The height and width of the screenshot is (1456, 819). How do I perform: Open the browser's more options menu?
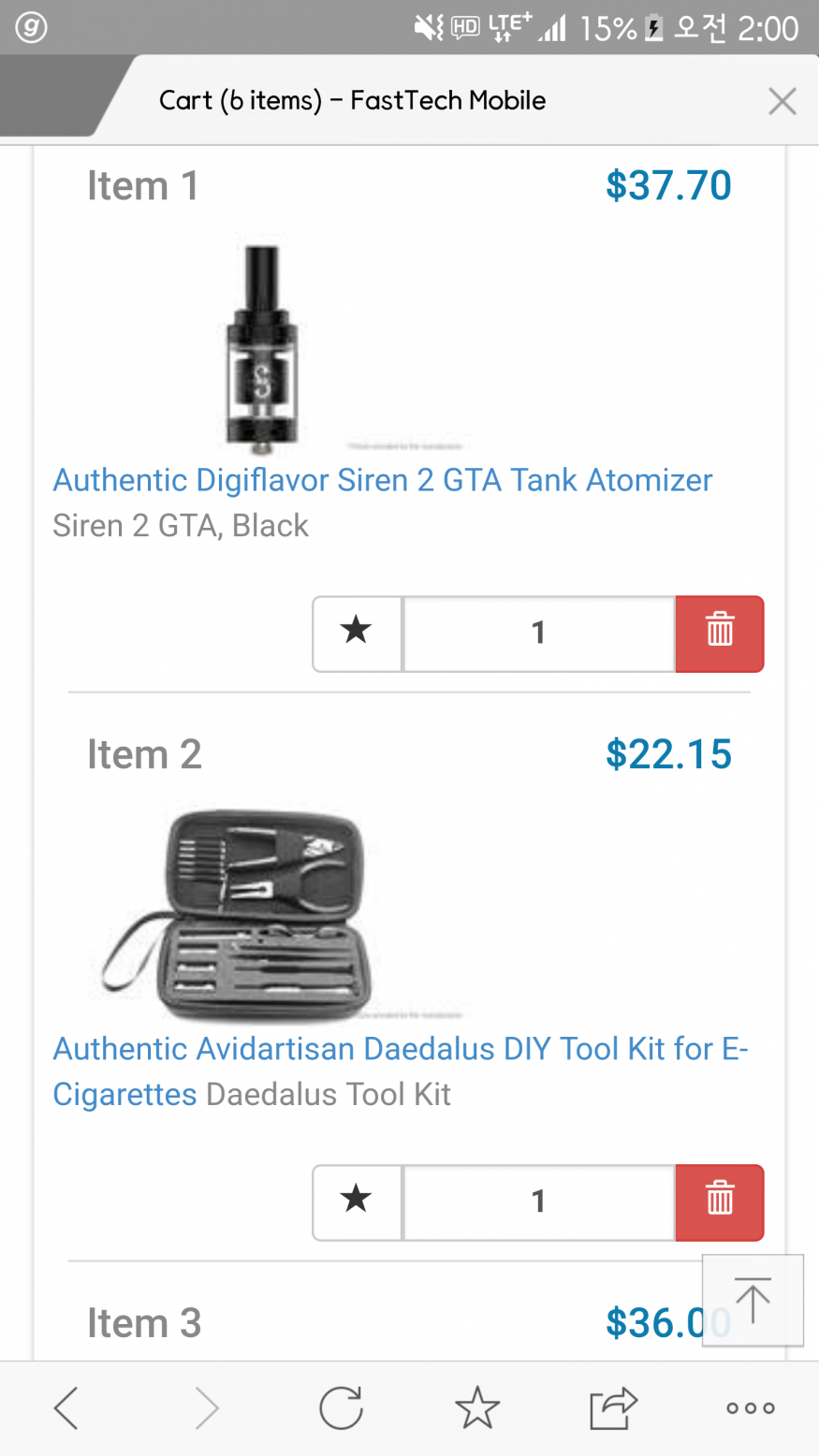[x=750, y=1407]
